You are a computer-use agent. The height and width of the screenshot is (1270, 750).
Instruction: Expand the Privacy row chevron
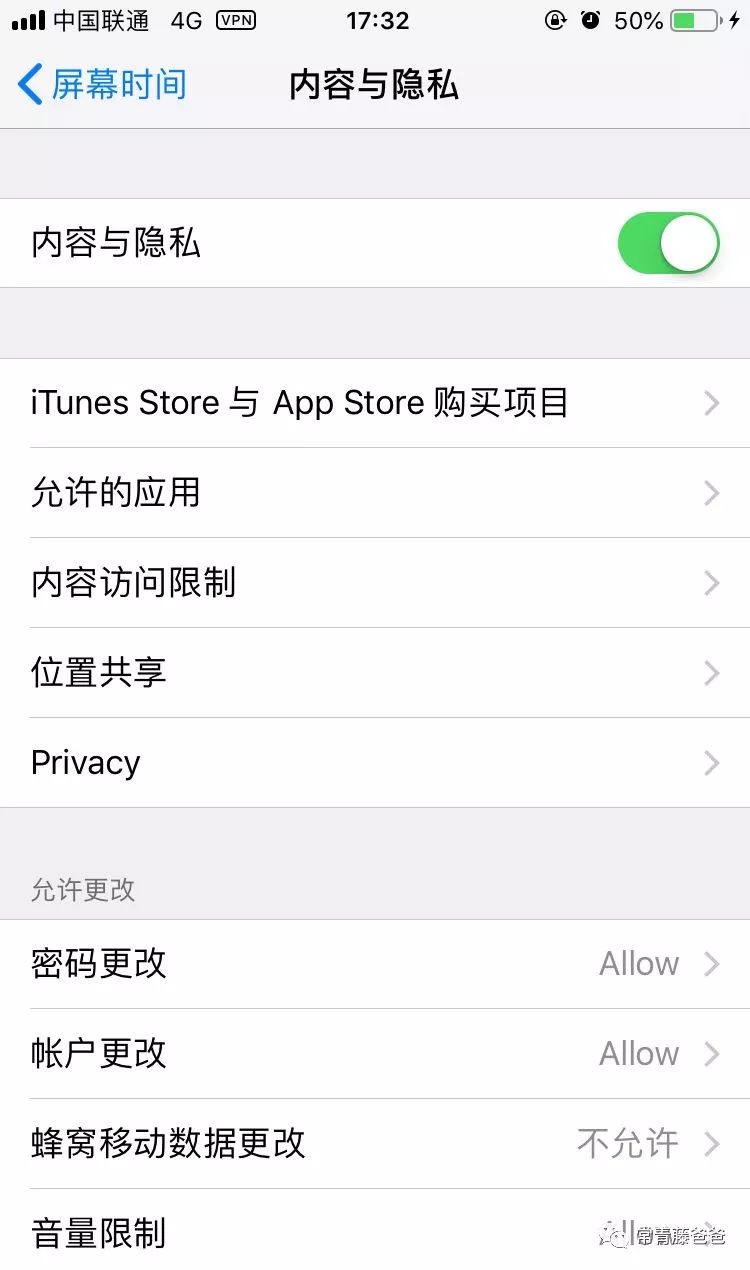click(x=711, y=762)
